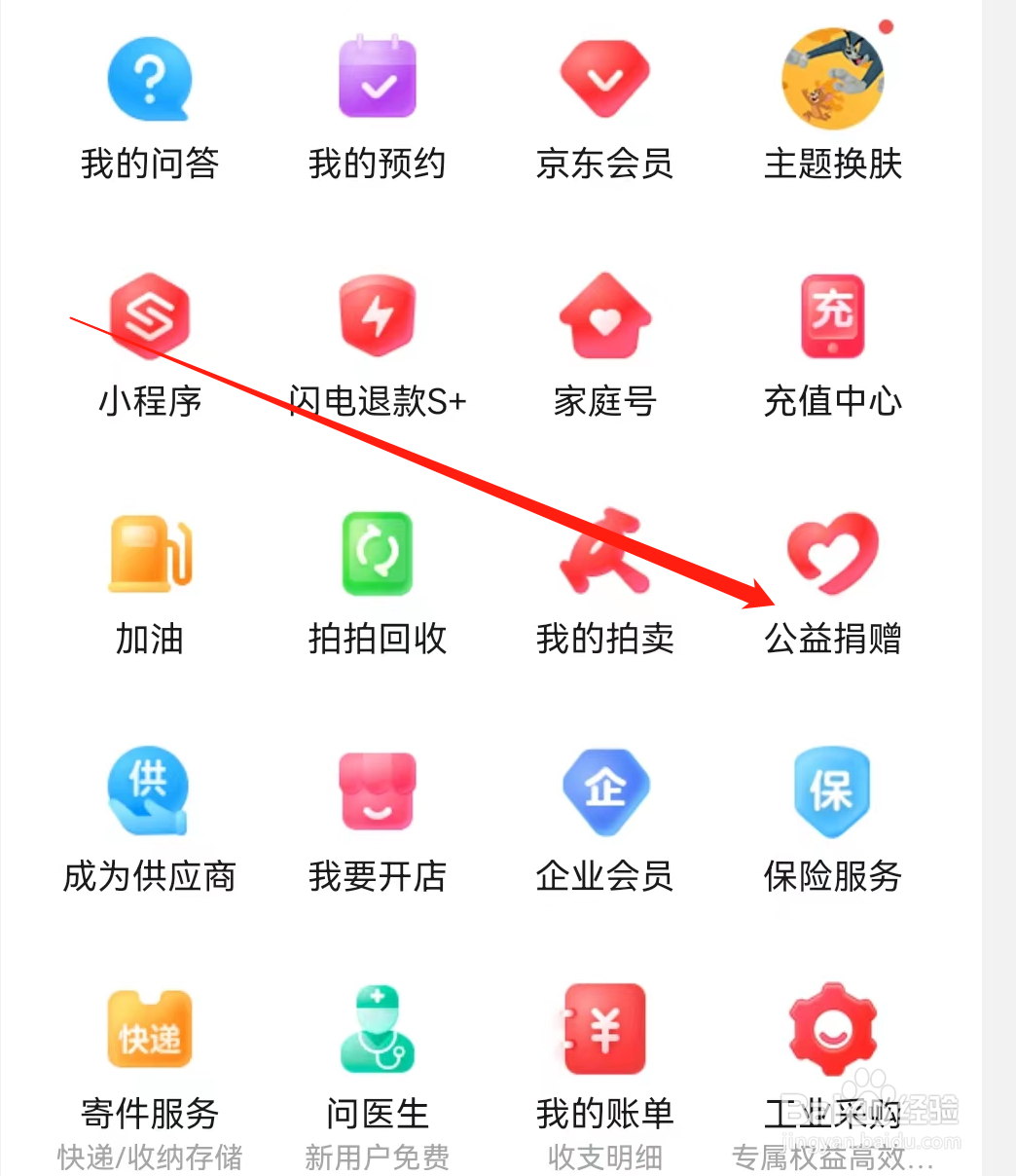This screenshot has height=1176, width=1016.
Task: Select 我的预约 (My Reservations)
Action: [377, 107]
